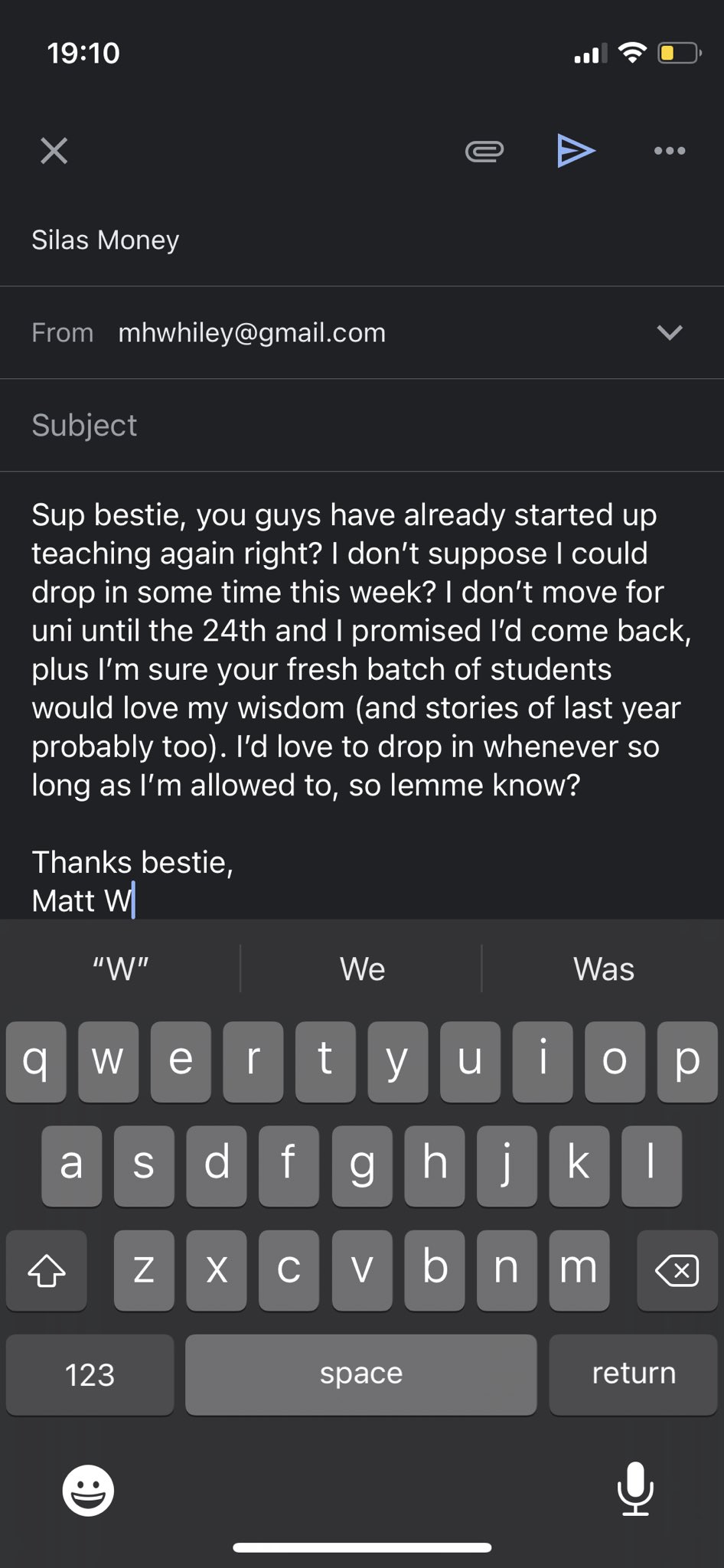Tap the shift key
This screenshot has height=1568, width=724.
47,1271
